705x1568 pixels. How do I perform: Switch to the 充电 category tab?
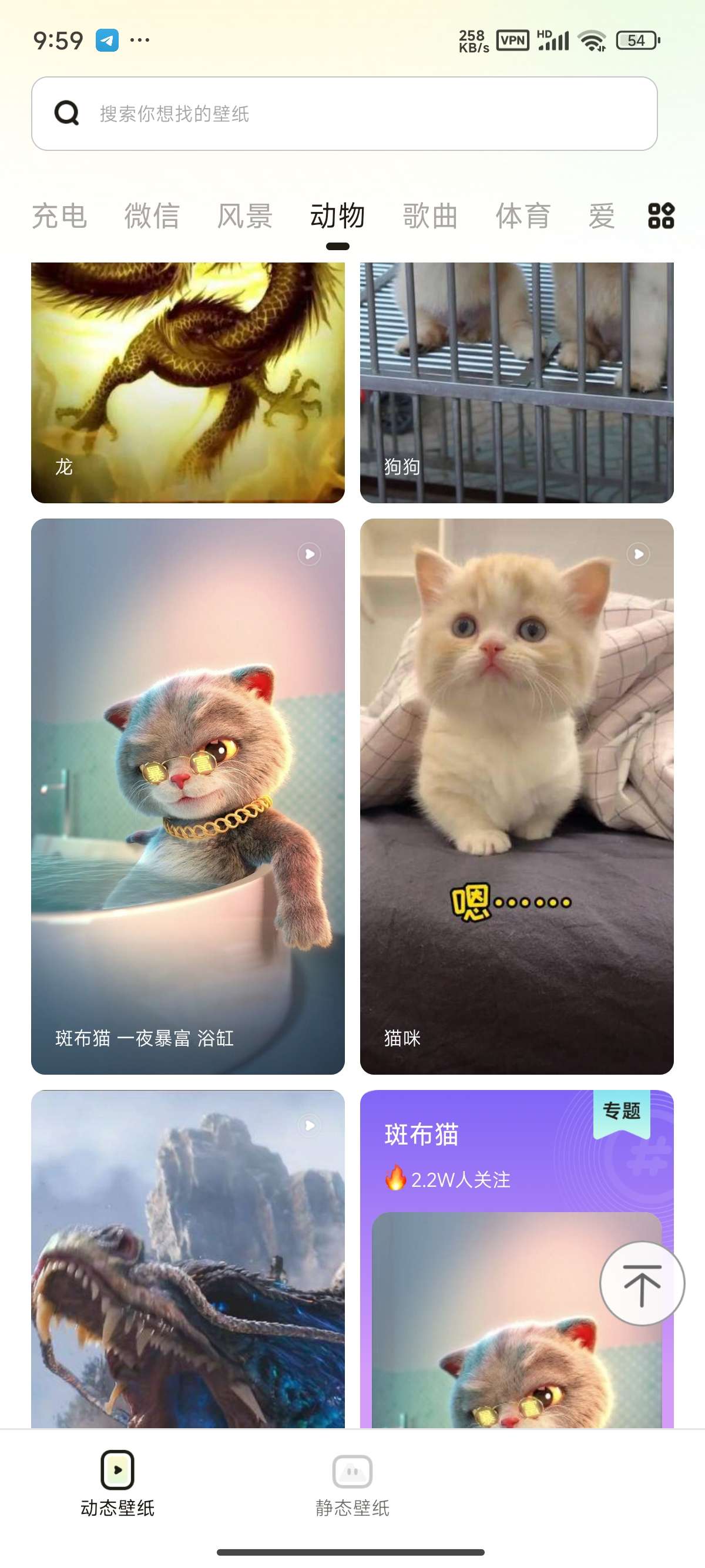[60, 216]
